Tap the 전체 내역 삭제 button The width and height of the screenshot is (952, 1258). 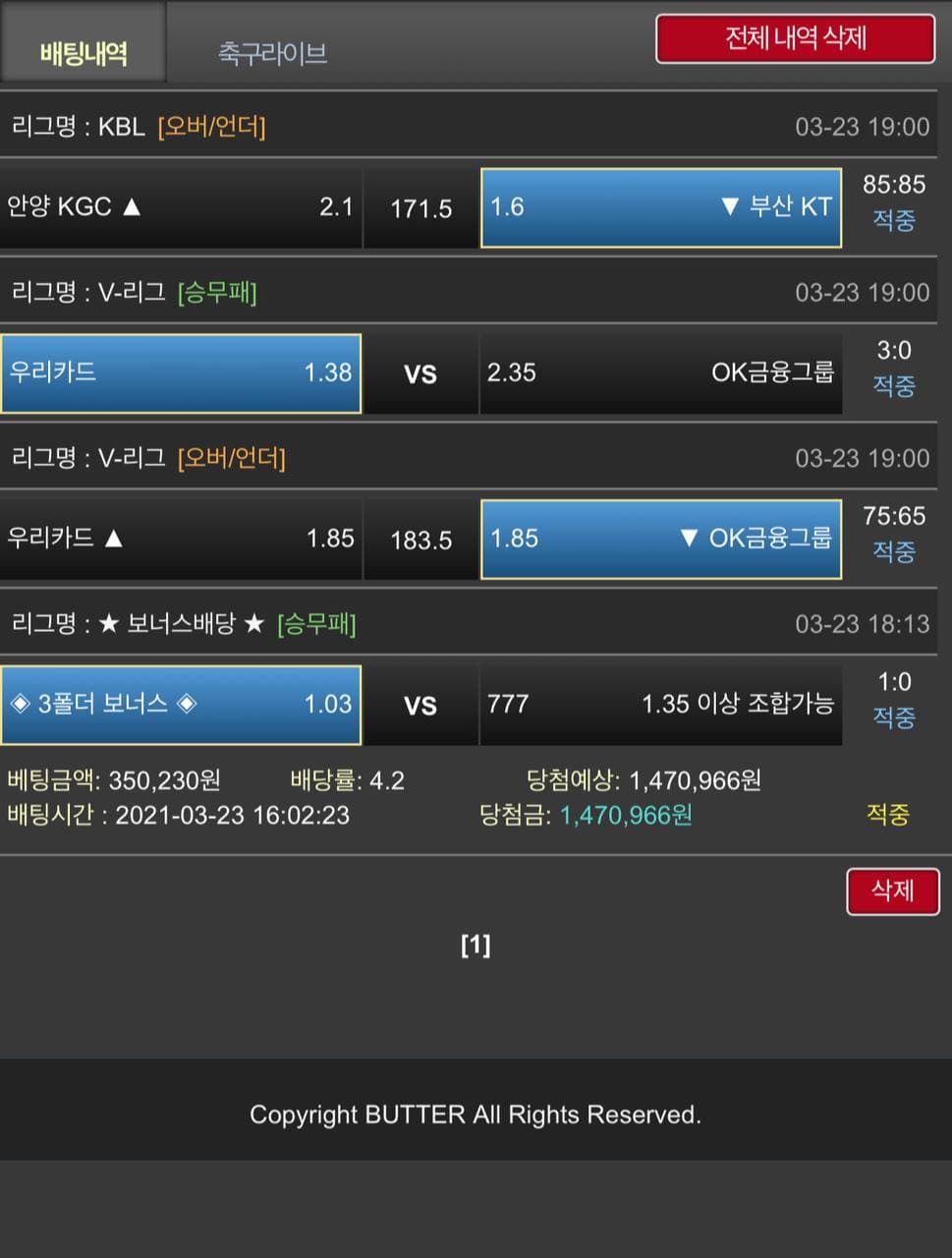[x=795, y=39]
